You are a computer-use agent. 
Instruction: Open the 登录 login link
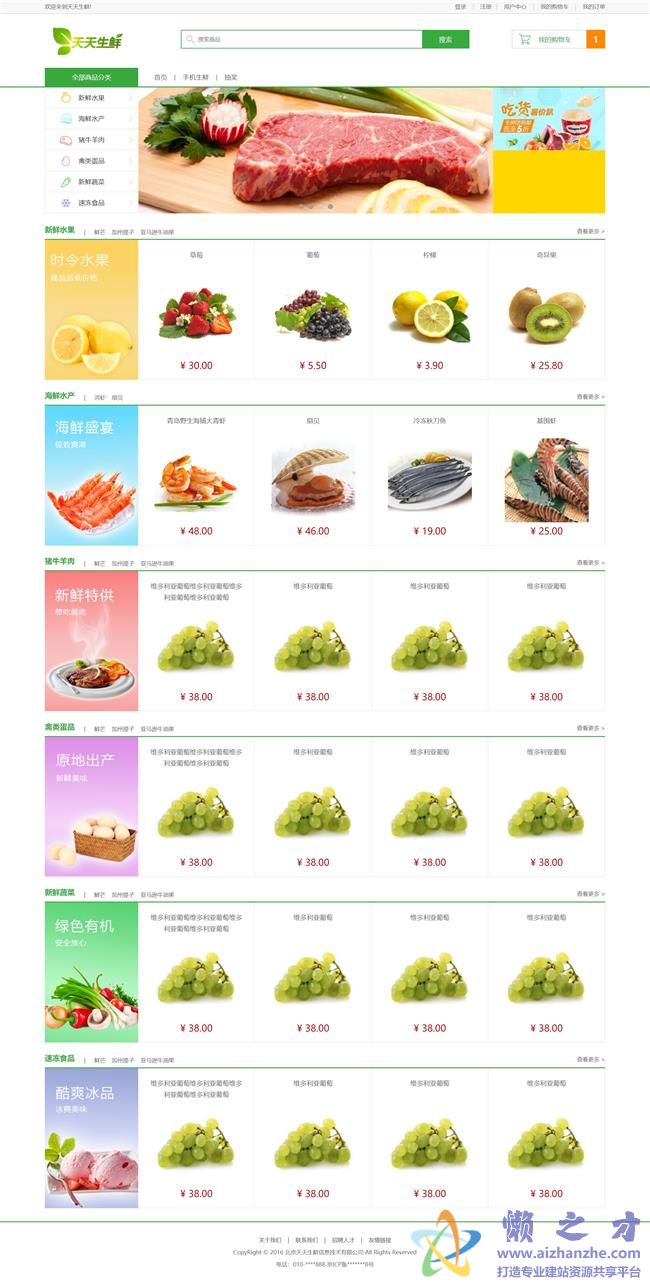click(460, 6)
